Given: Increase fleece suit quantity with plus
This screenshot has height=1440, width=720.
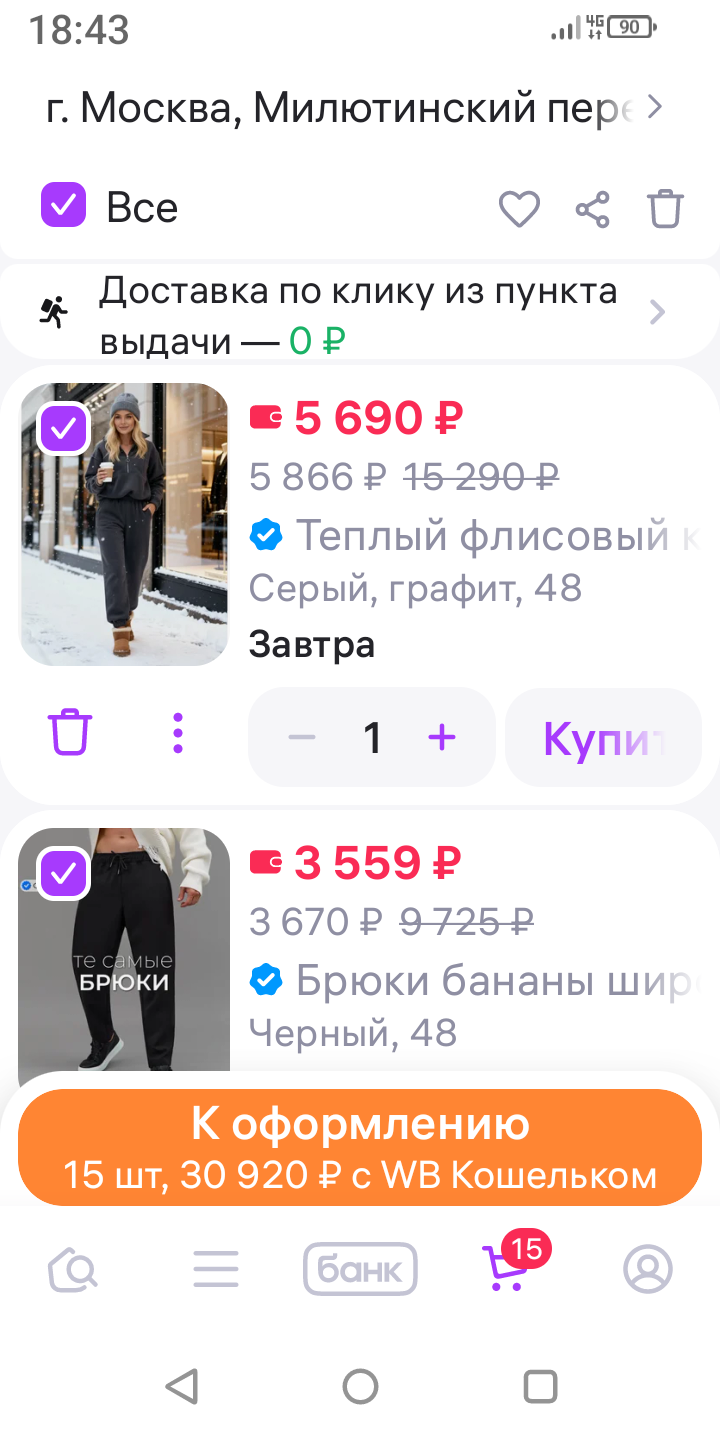Looking at the screenshot, I should pyautogui.click(x=441, y=738).
